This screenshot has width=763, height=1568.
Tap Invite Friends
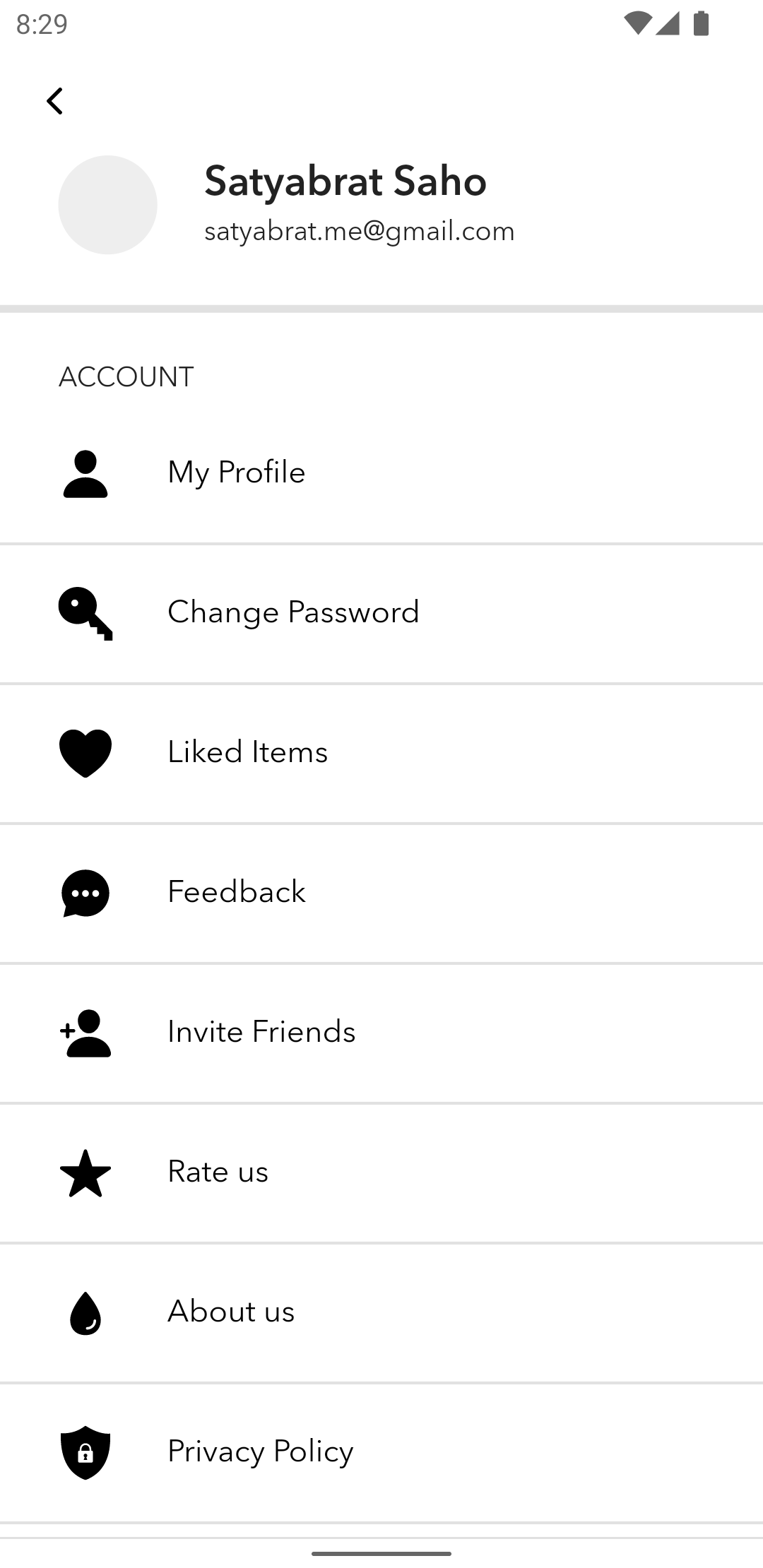click(x=261, y=1032)
